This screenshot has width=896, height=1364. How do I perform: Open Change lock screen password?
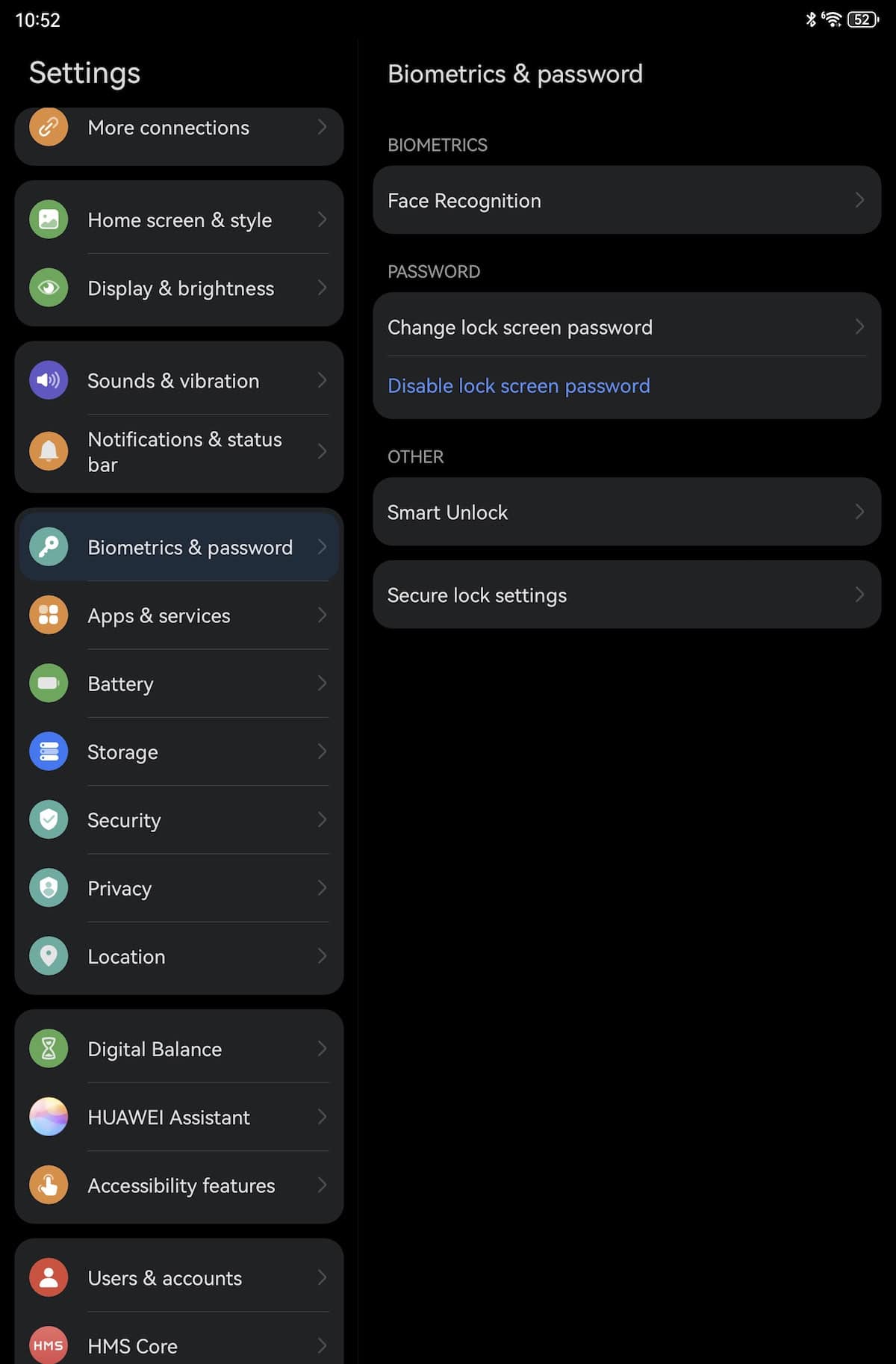626,327
